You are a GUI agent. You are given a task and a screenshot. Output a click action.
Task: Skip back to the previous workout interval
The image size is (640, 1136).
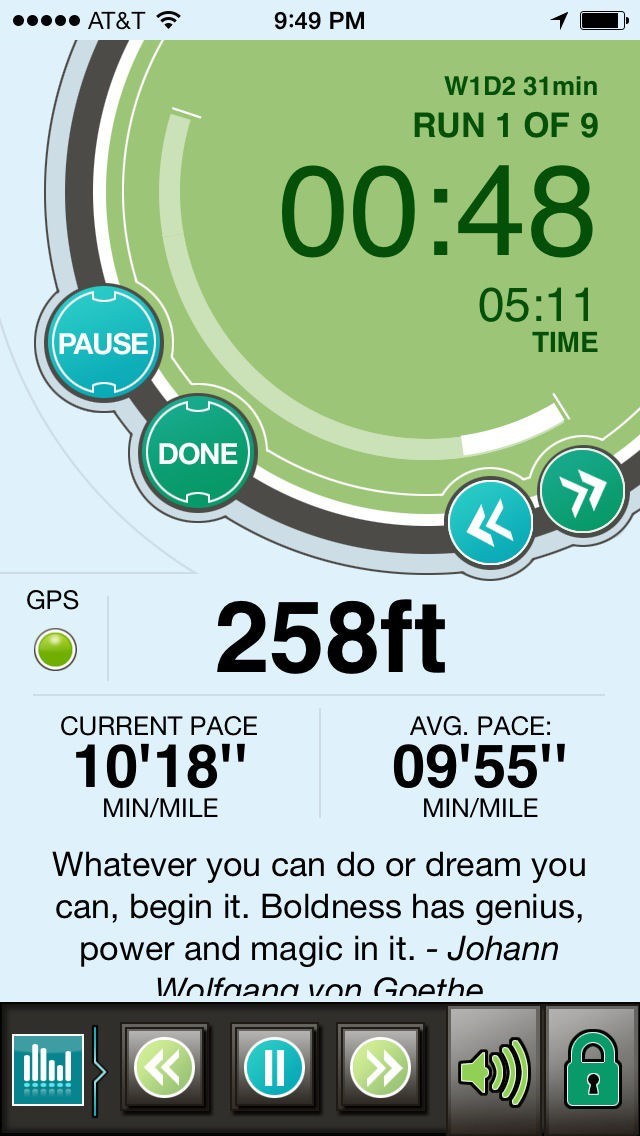pyautogui.click(x=490, y=521)
